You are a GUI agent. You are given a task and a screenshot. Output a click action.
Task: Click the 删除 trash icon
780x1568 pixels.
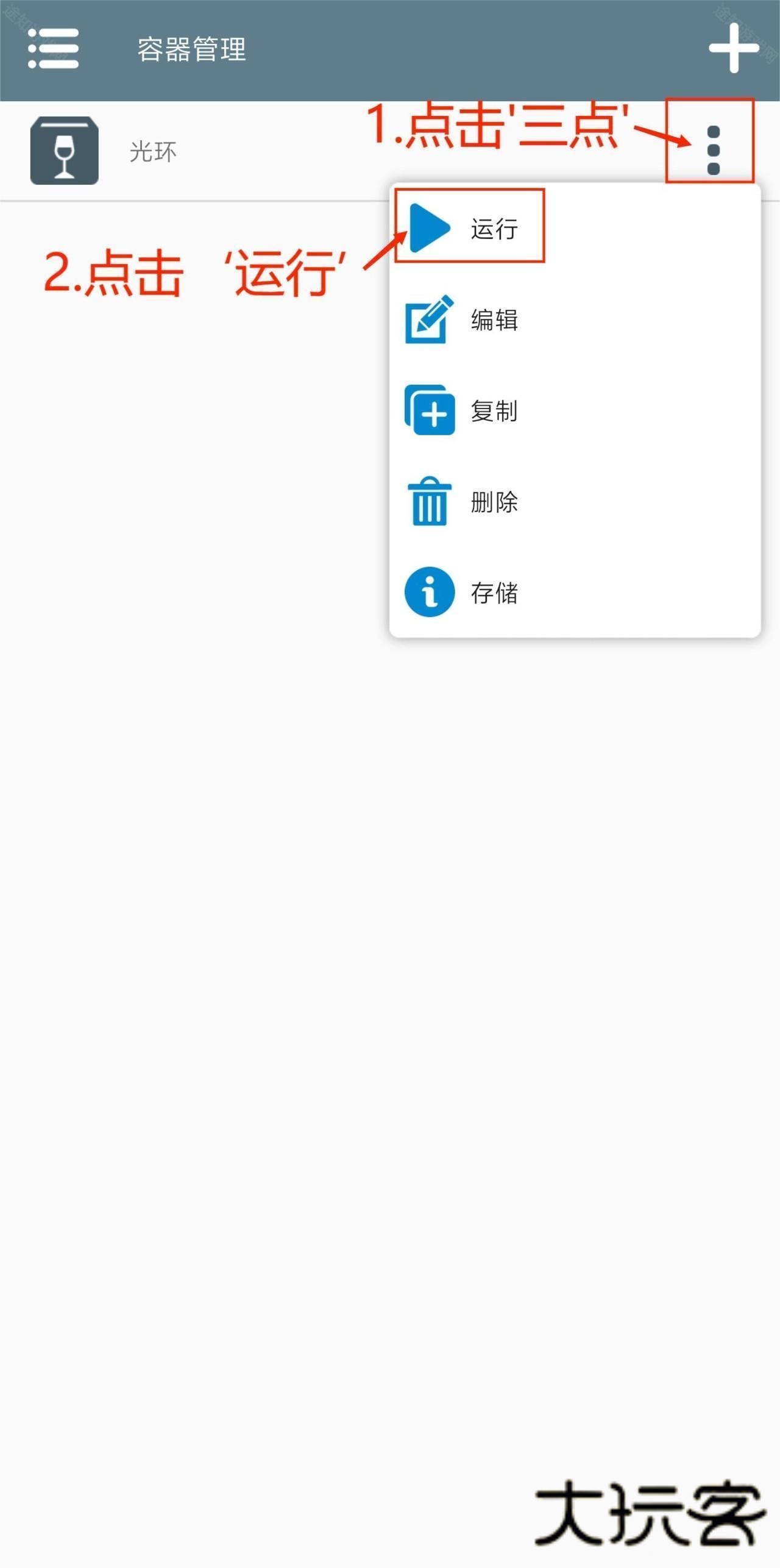pyautogui.click(x=428, y=502)
